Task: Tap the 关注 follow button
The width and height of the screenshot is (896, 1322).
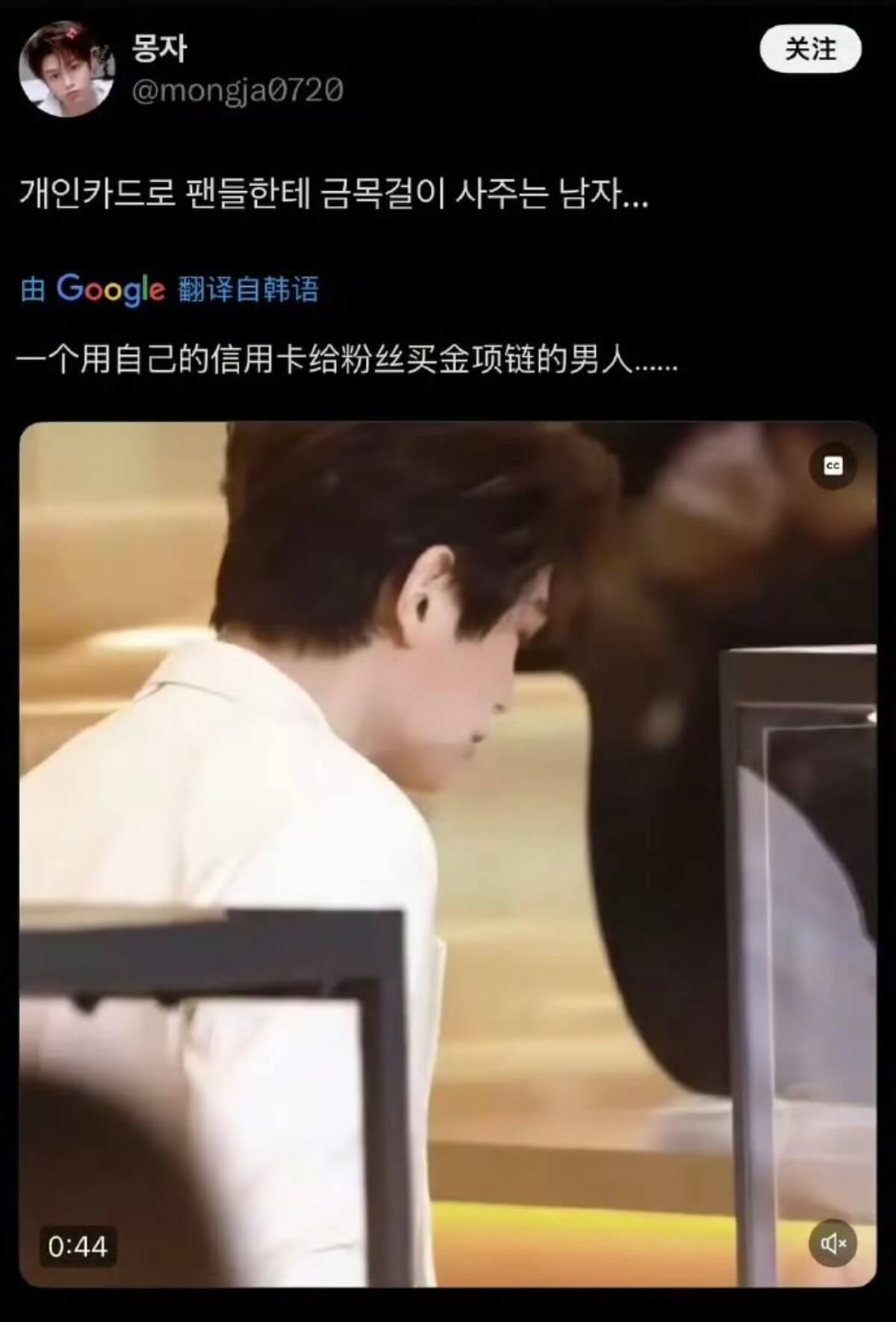Action: click(810, 50)
